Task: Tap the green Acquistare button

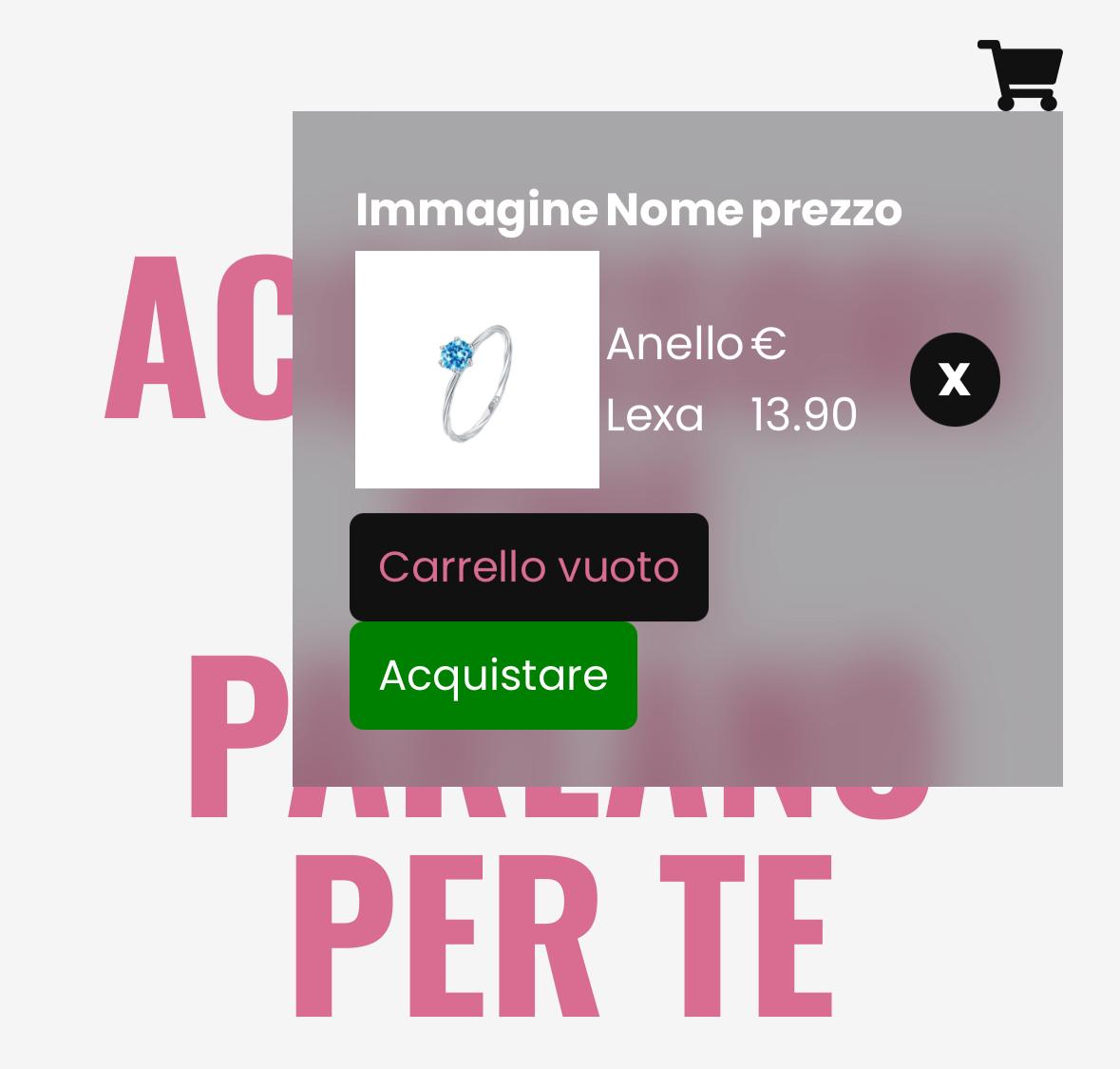Action: click(493, 676)
